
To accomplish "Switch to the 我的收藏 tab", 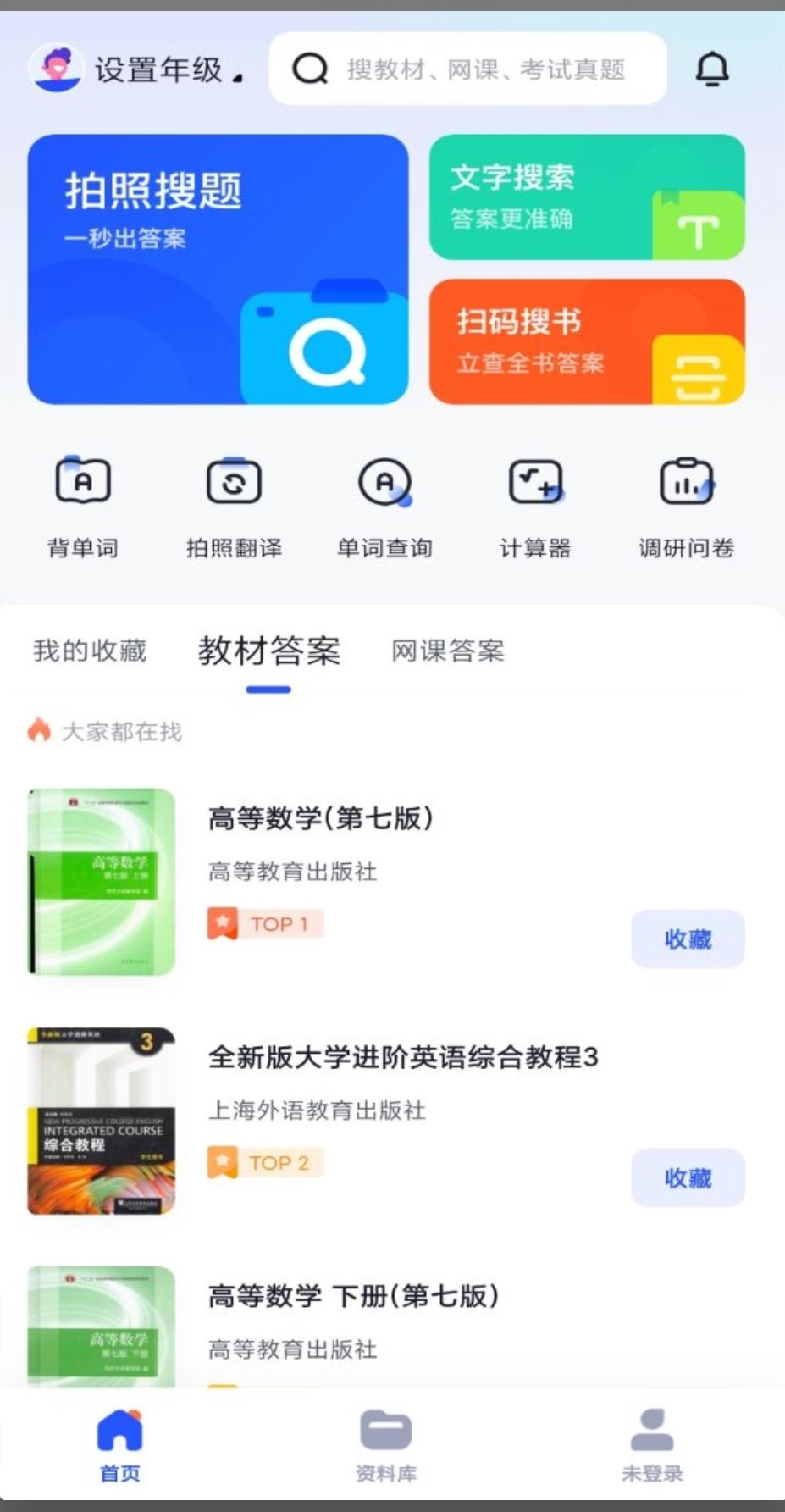I will pos(90,651).
